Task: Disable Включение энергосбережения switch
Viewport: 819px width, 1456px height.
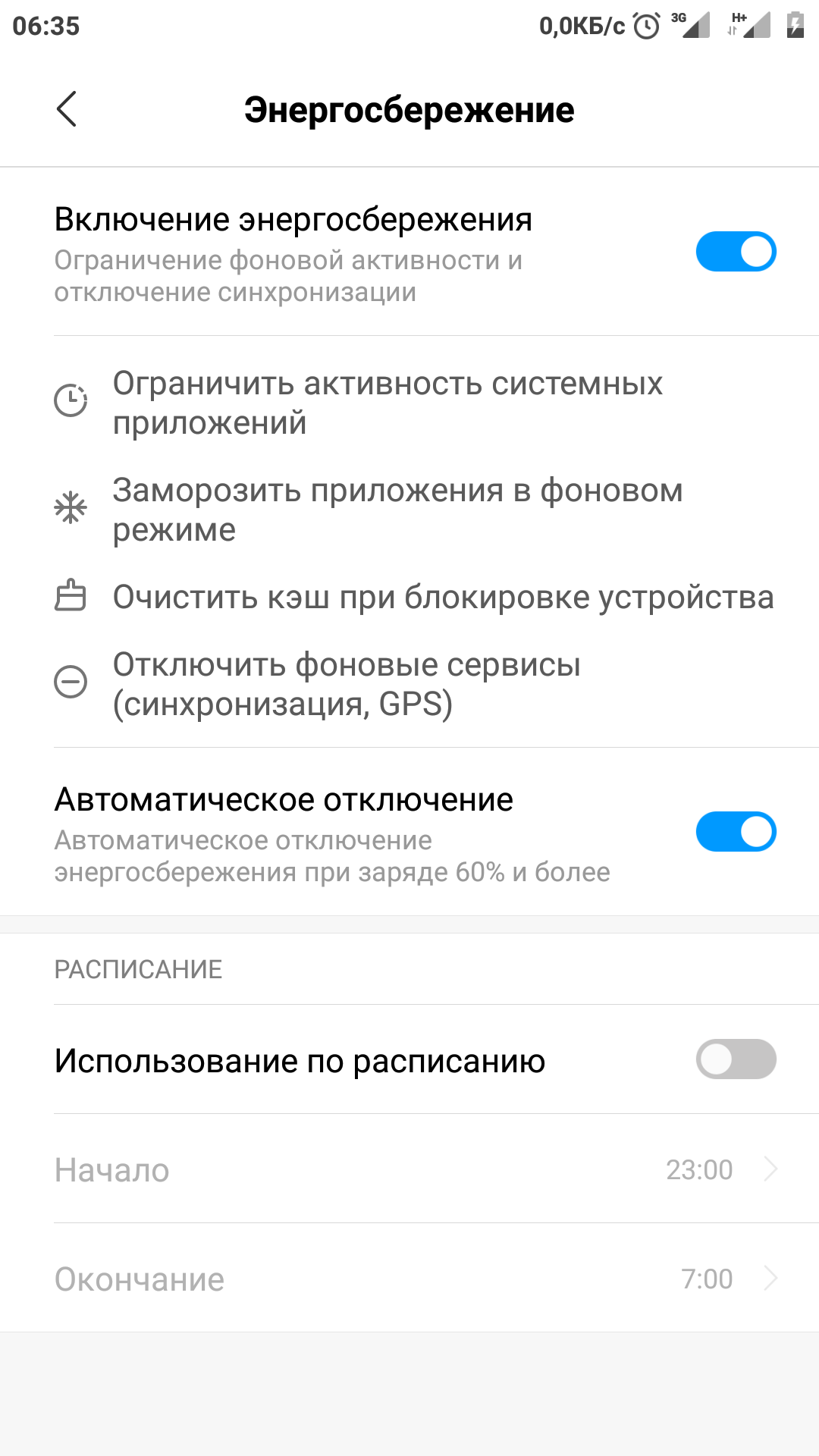Action: [735, 252]
